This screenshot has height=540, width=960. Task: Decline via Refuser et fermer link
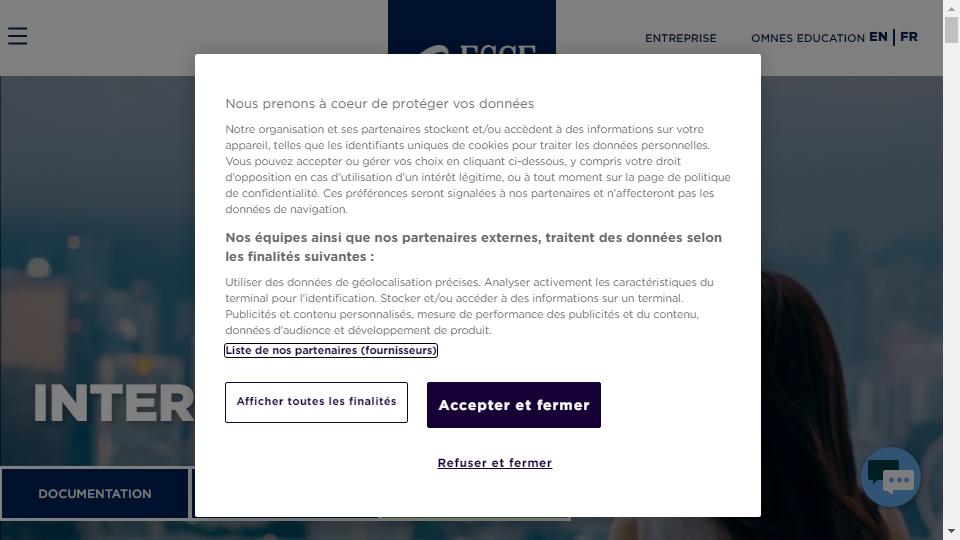[494, 463]
